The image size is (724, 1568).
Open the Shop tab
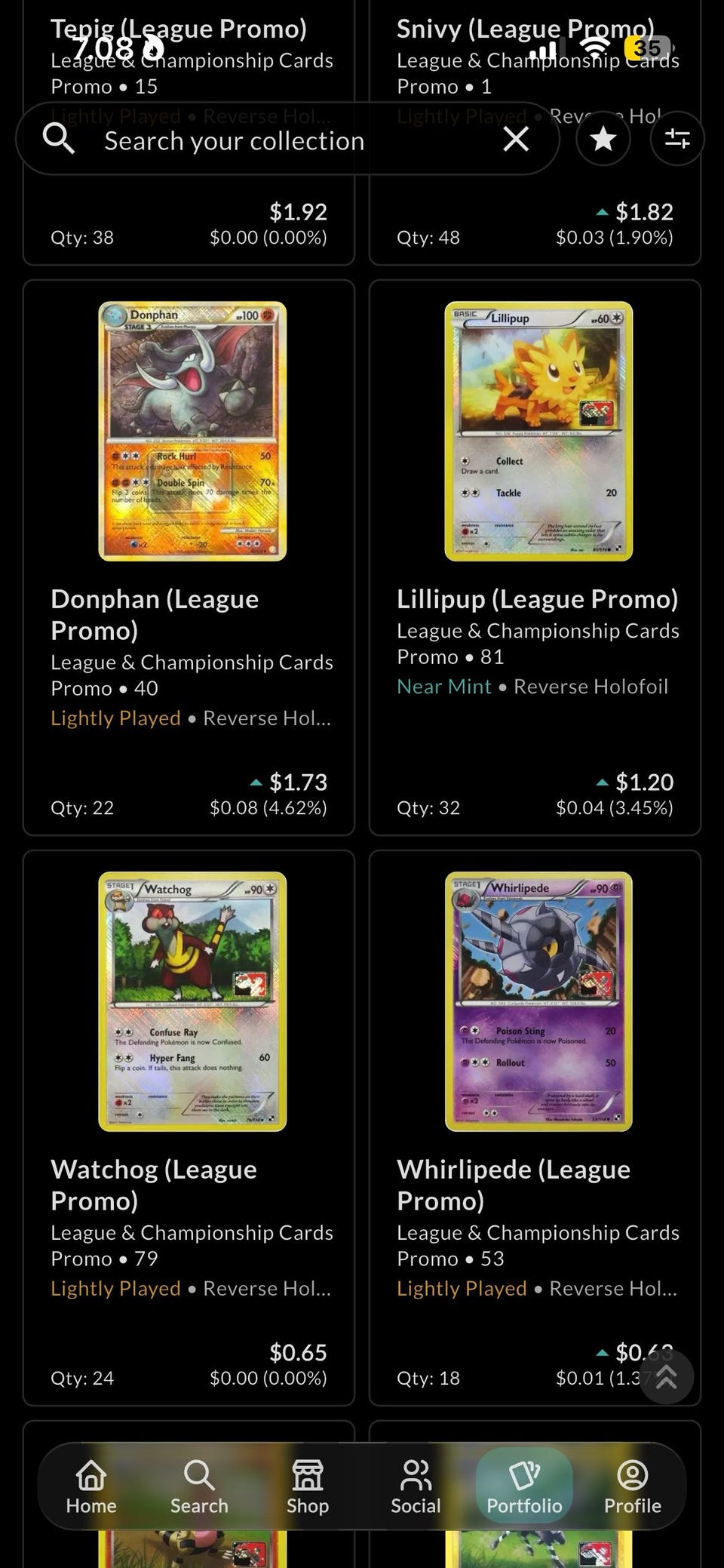[x=308, y=1487]
